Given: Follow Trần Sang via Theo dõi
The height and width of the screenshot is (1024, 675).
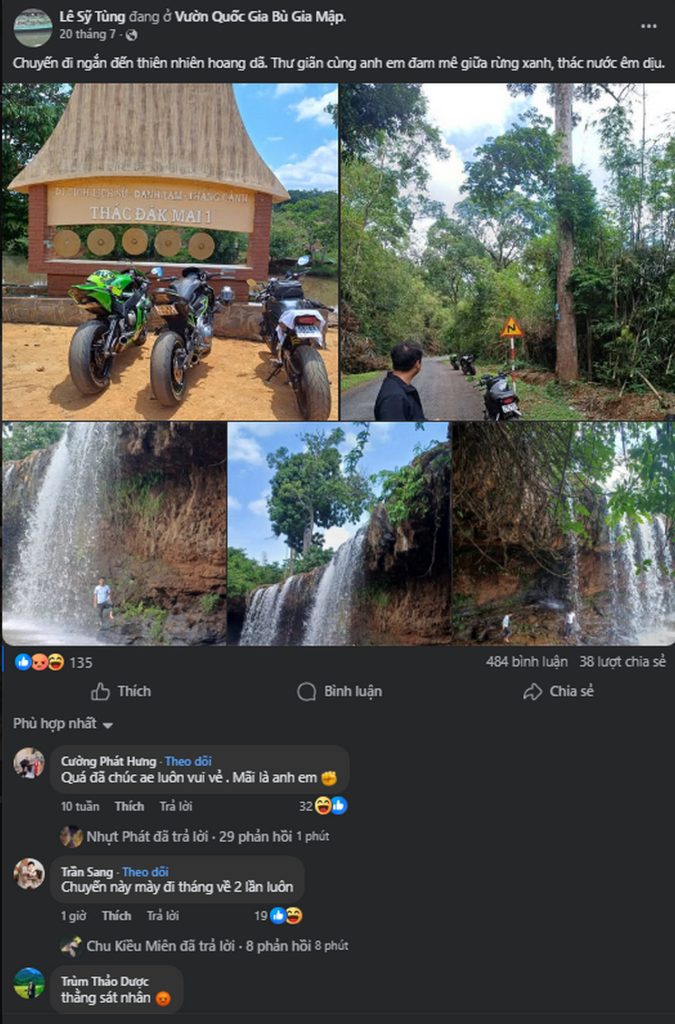Looking at the screenshot, I should (145, 872).
